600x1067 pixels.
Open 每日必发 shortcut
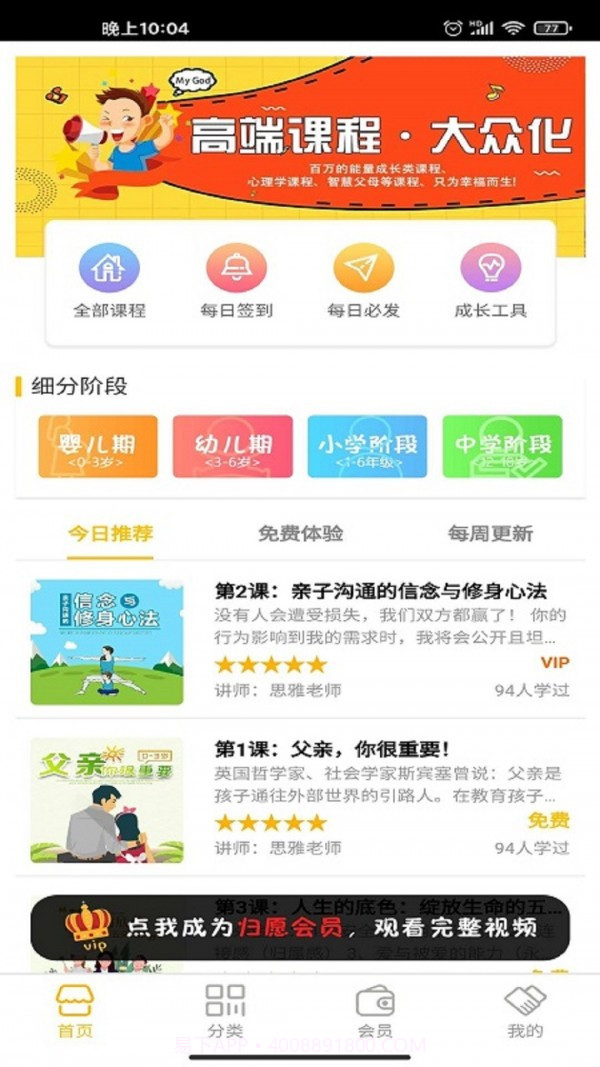point(363,281)
